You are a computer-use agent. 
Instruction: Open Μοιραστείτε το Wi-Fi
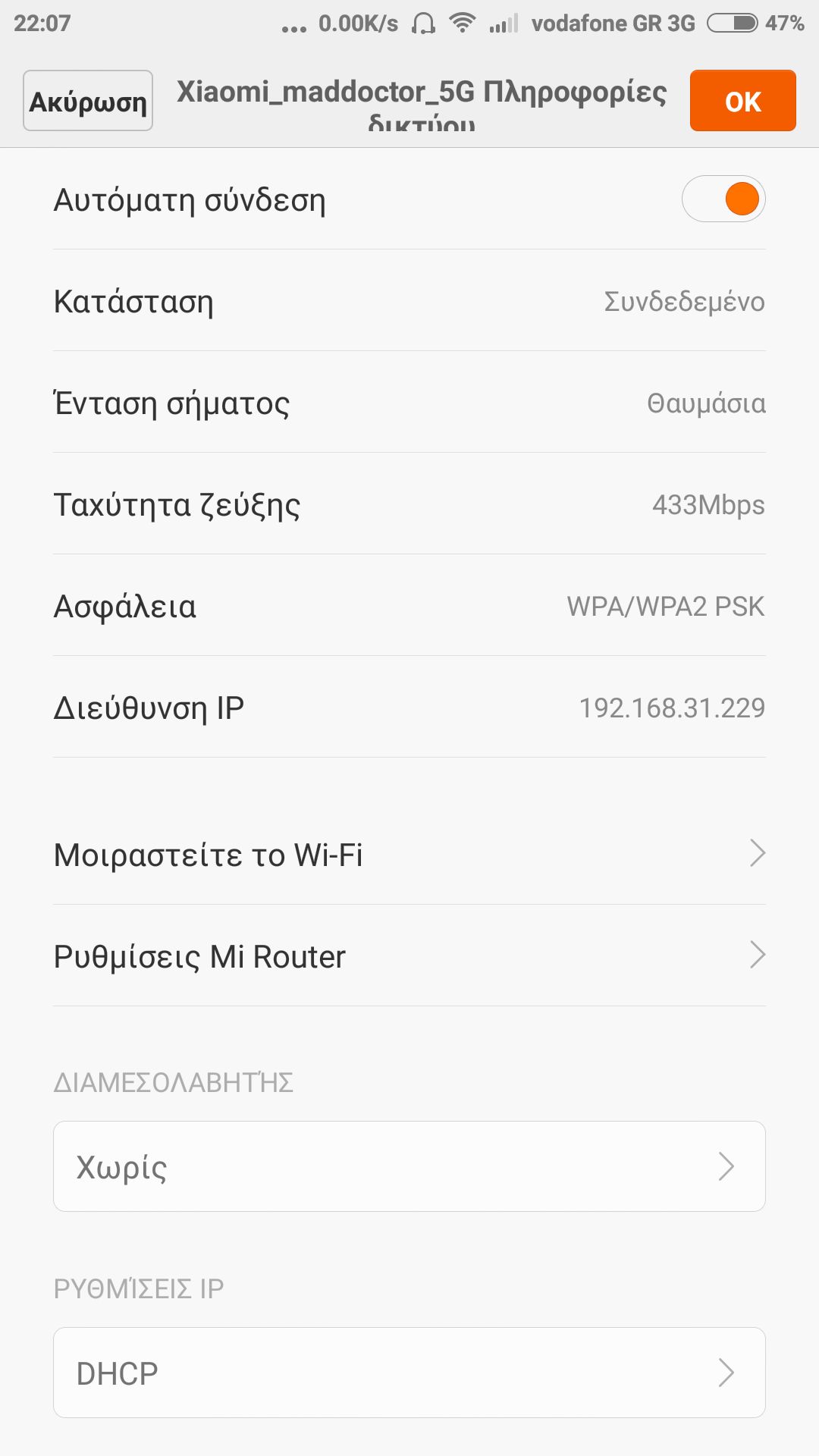click(x=409, y=855)
